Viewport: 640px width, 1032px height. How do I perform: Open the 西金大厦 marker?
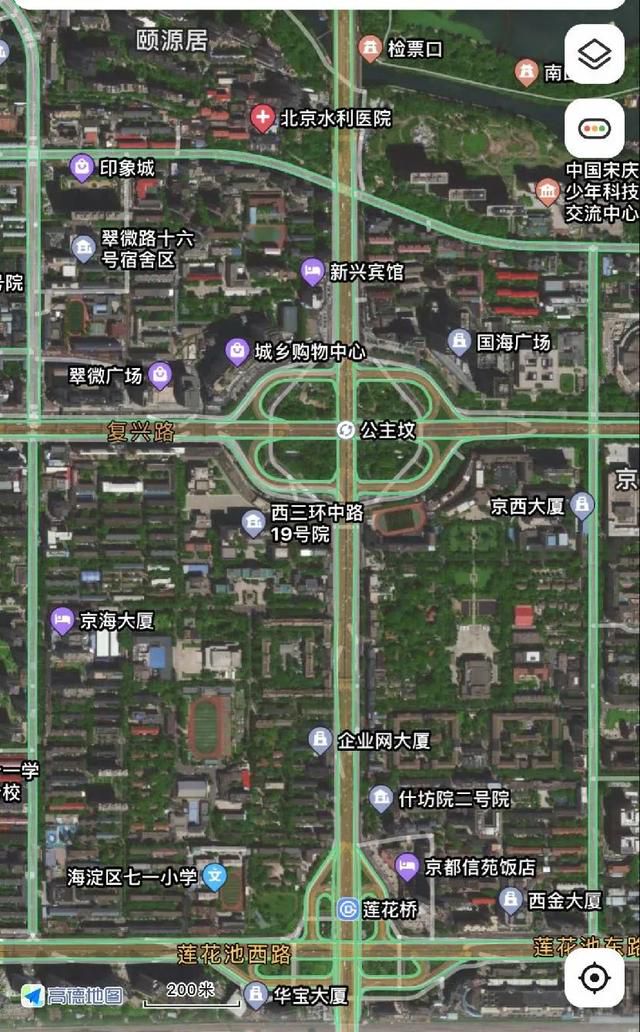pyautogui.click(x=510, y=900)
